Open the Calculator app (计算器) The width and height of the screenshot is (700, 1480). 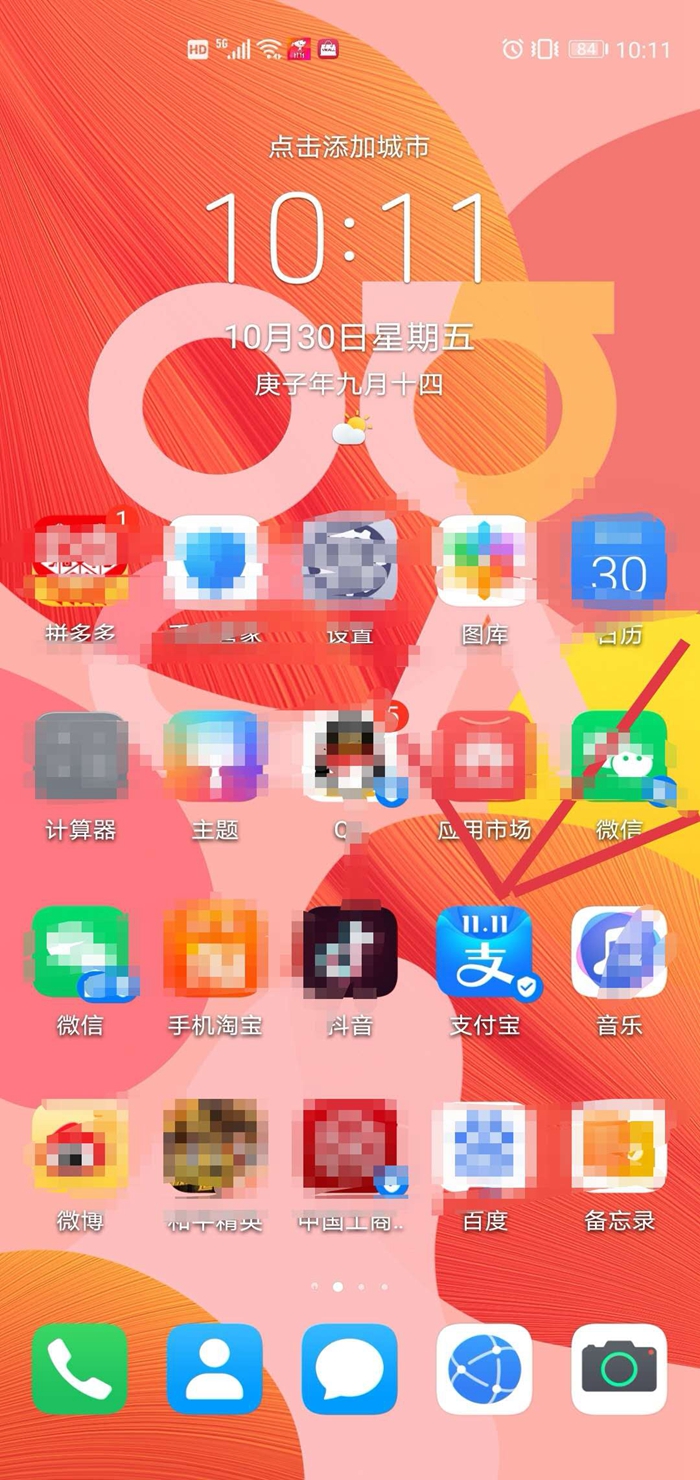(80, 757)
